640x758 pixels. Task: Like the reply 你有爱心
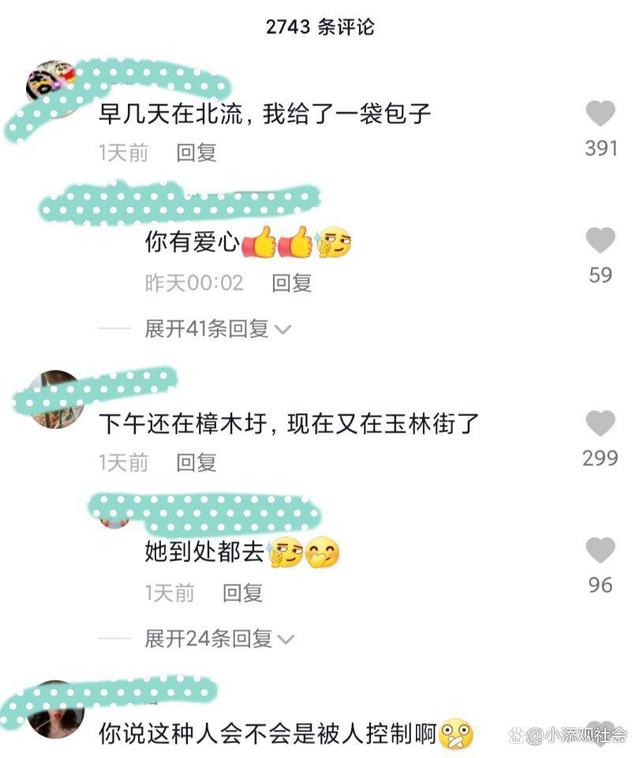pos(600,240)
